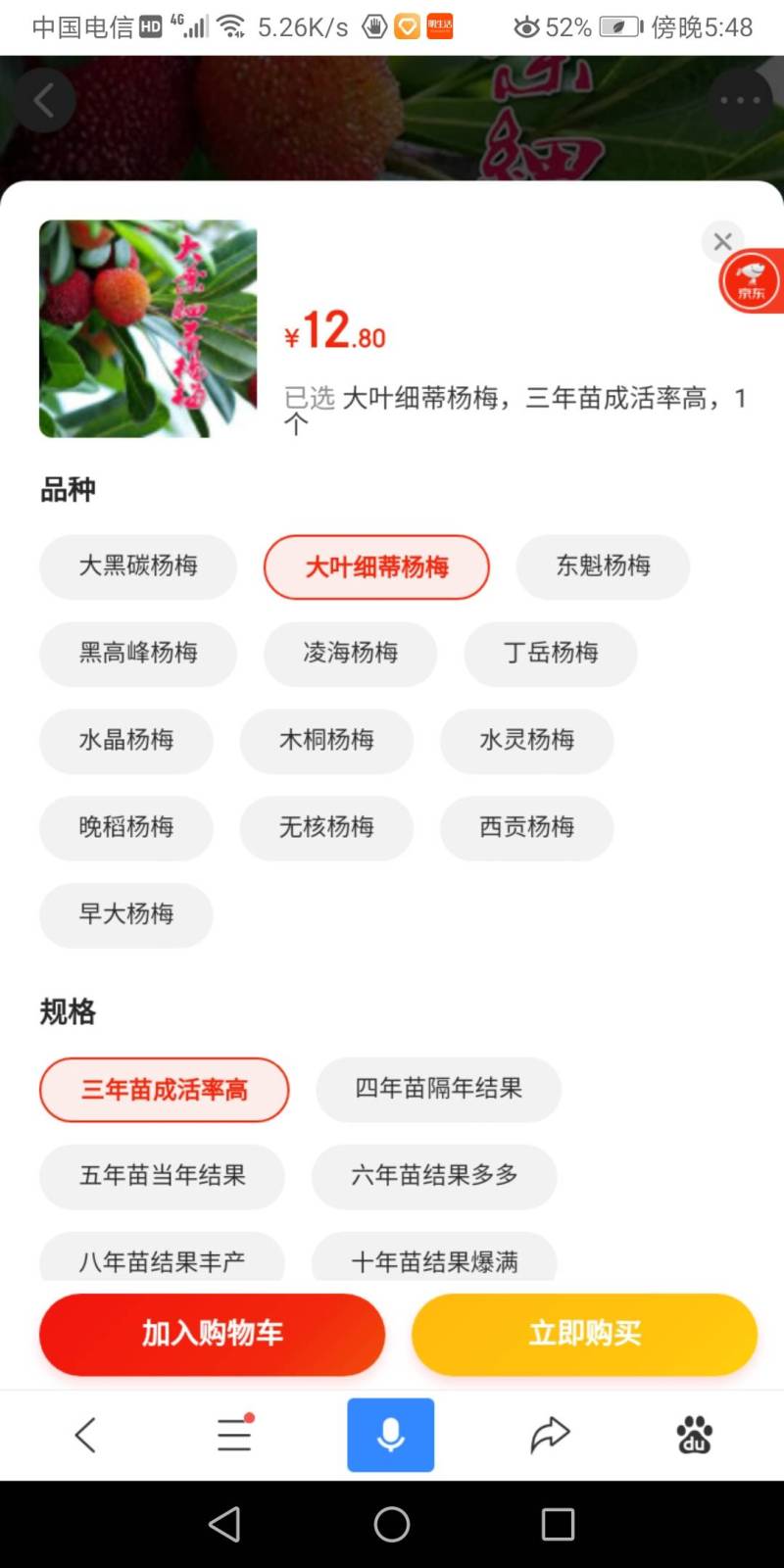
Task: Tap the browser voice search microphone
Action: pyautogui.click(x=390, y=1435)
